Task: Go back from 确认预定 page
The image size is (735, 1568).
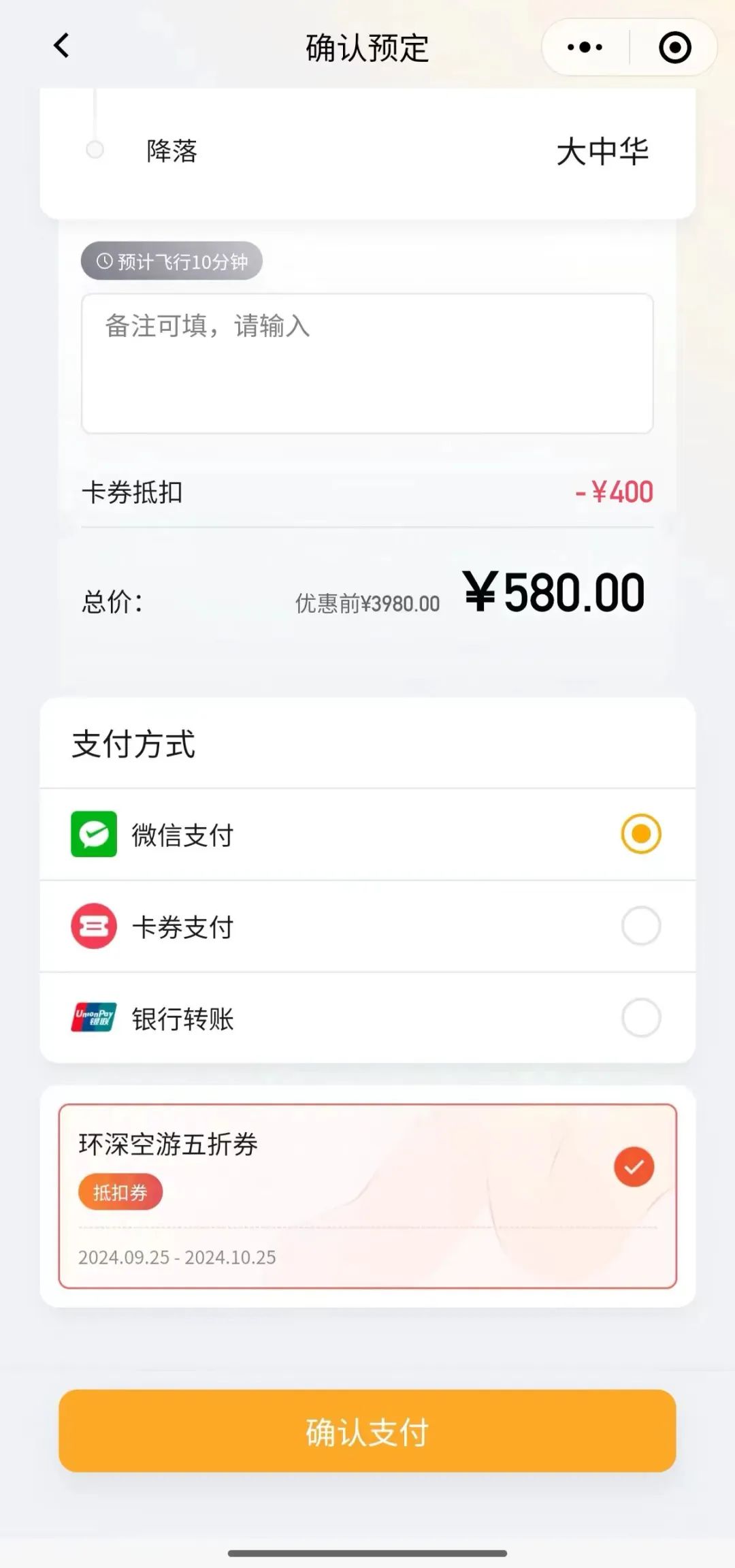Action: 62,46
